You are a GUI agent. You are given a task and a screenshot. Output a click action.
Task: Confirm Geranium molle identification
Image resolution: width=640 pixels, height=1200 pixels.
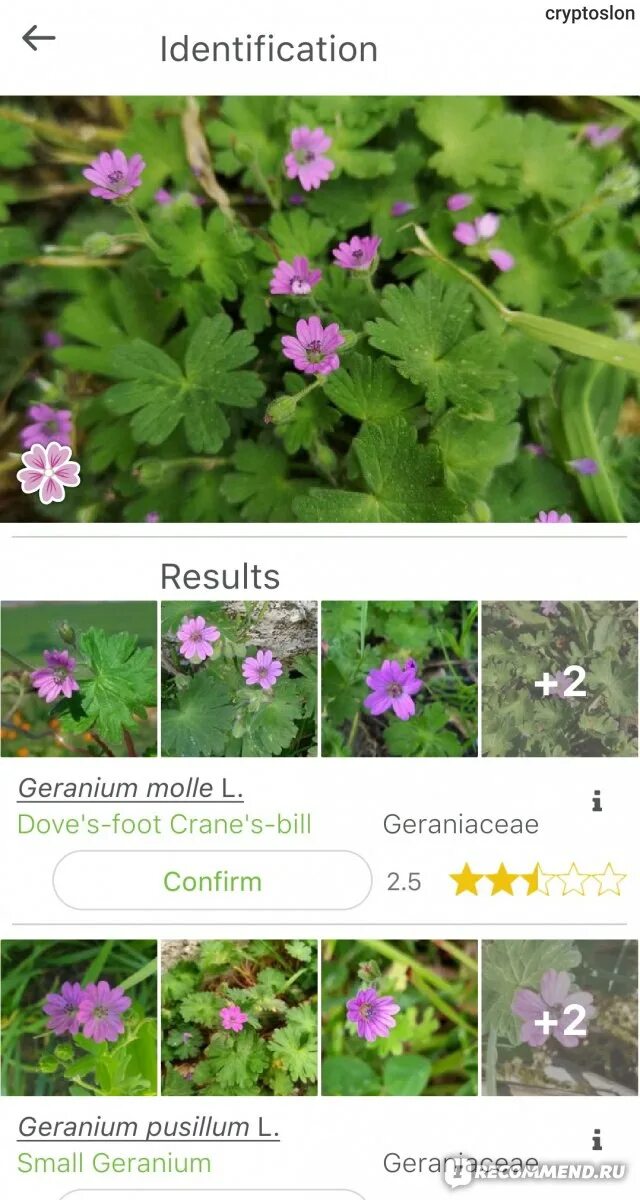(x=212, y=881)
